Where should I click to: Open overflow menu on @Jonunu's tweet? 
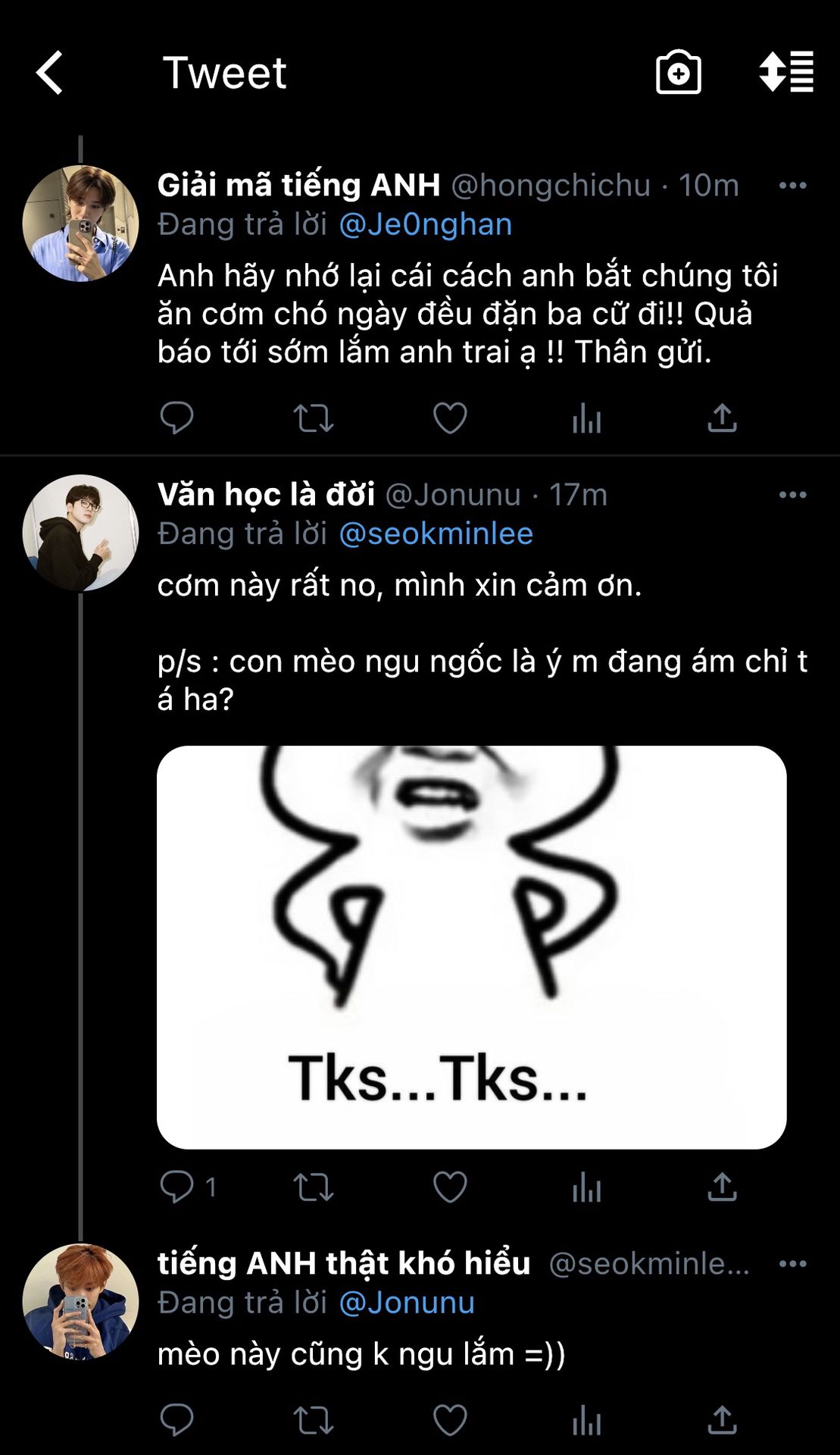[x=792, y=495]
